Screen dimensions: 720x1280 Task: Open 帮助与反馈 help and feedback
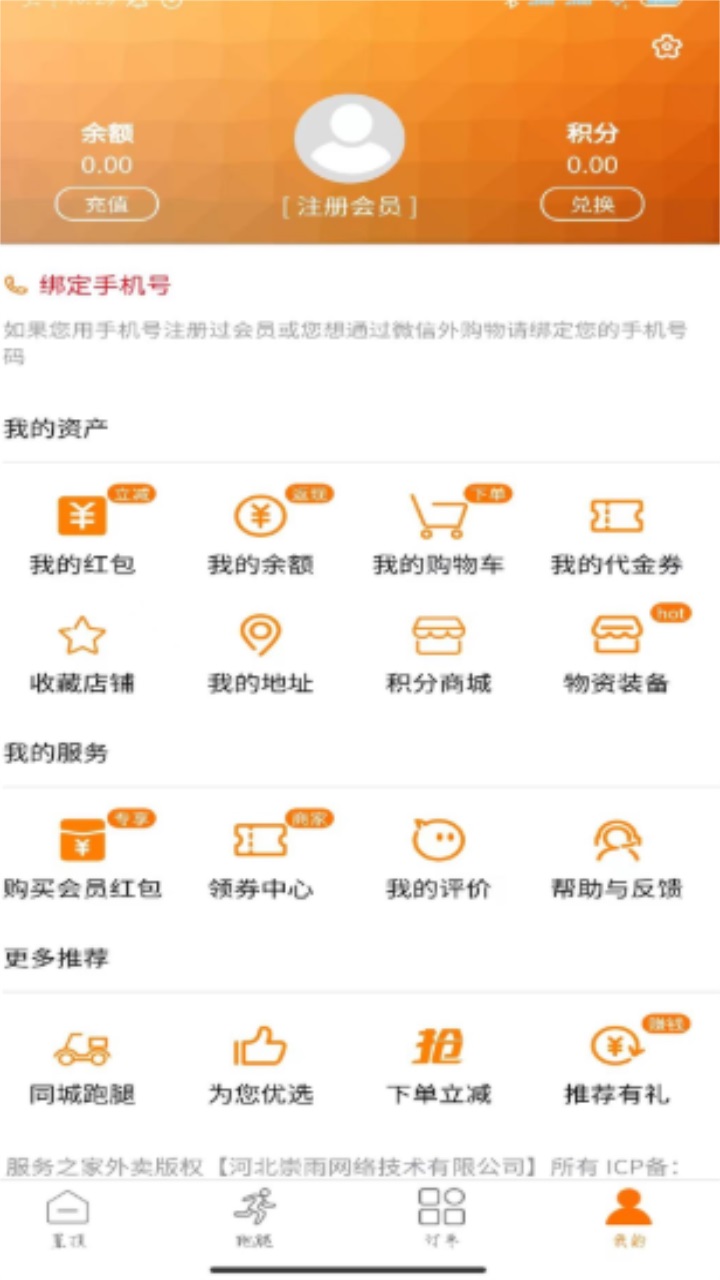617,855
